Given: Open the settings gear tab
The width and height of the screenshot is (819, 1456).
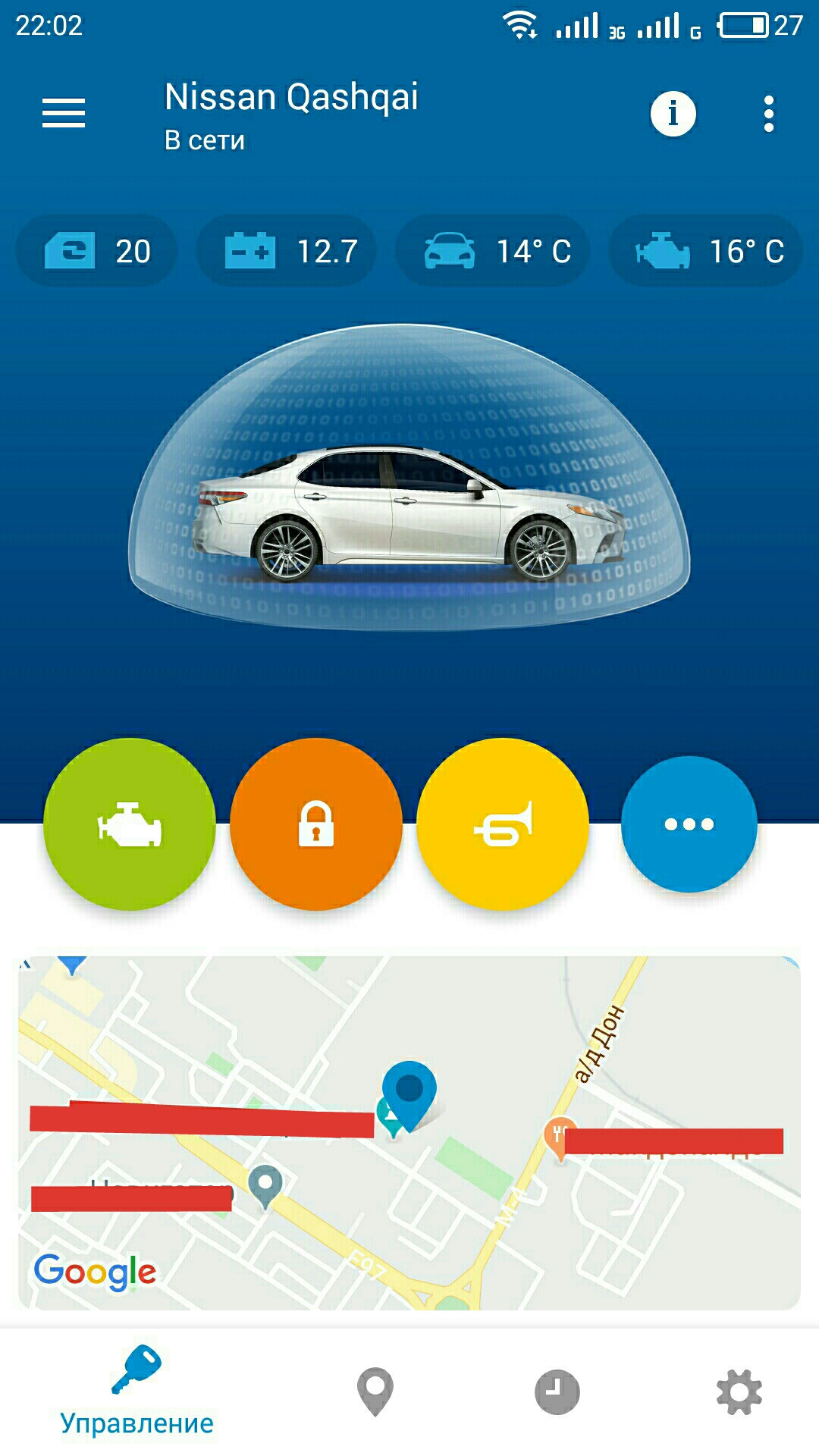Looking at the screenshot, I should click(739, 1392).
